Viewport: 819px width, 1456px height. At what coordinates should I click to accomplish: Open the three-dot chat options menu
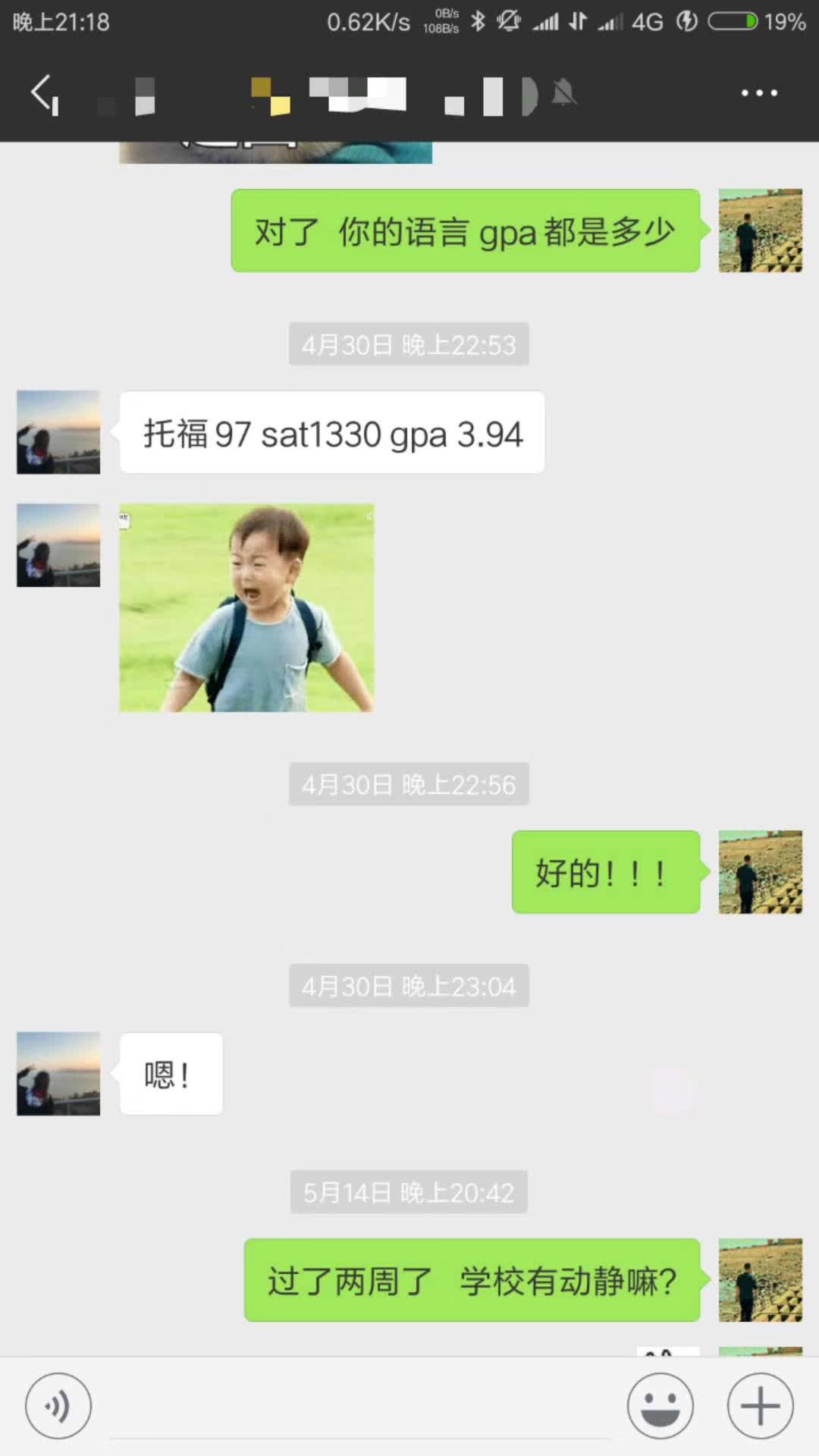[x=759, y=93]
